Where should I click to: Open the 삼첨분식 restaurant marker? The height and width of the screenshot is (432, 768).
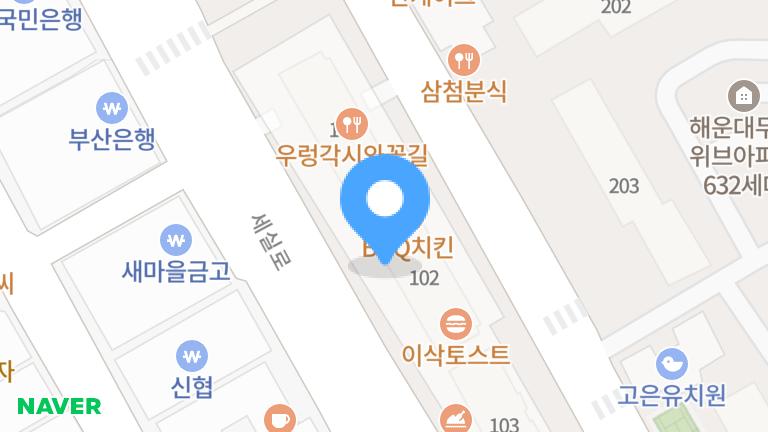[464, 60]
